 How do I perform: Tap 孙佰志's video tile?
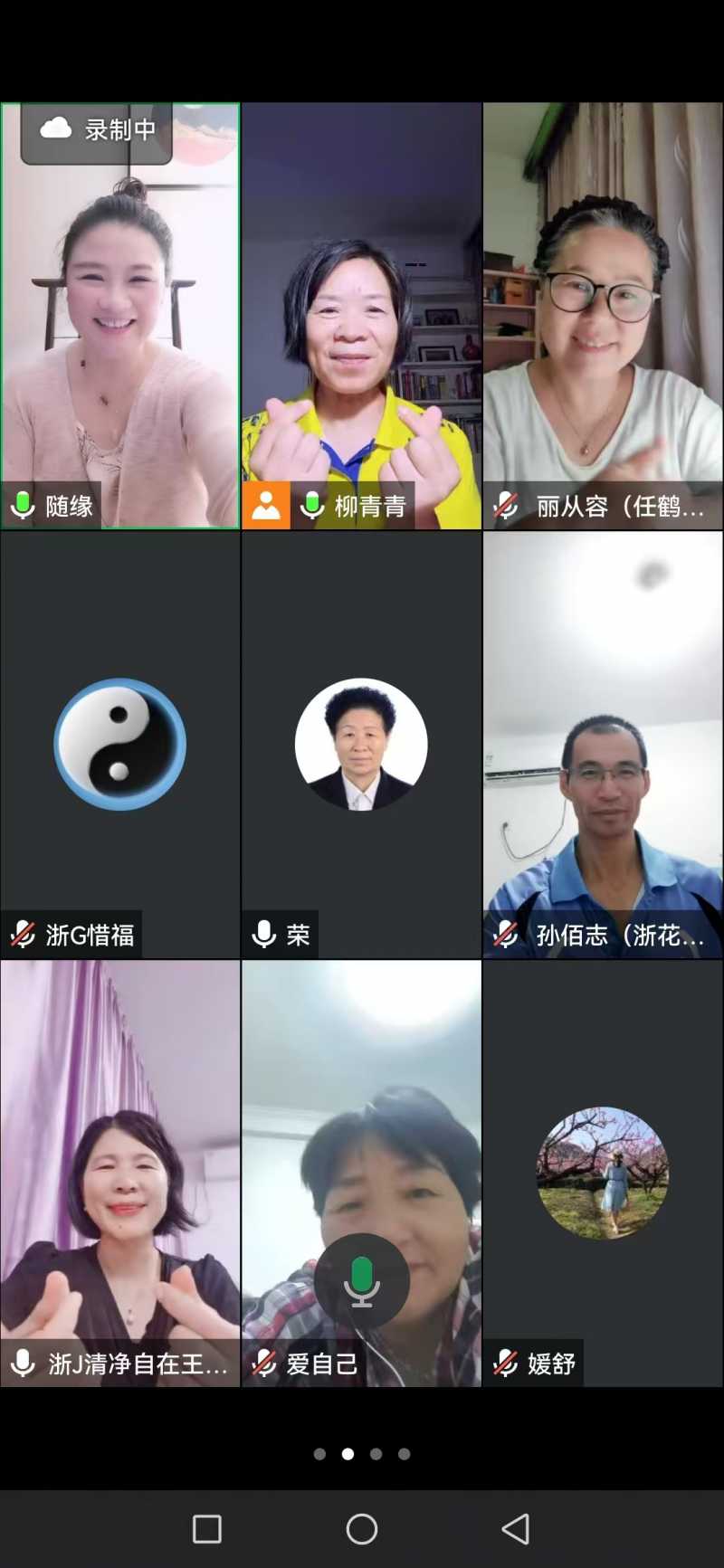point(603,744)
